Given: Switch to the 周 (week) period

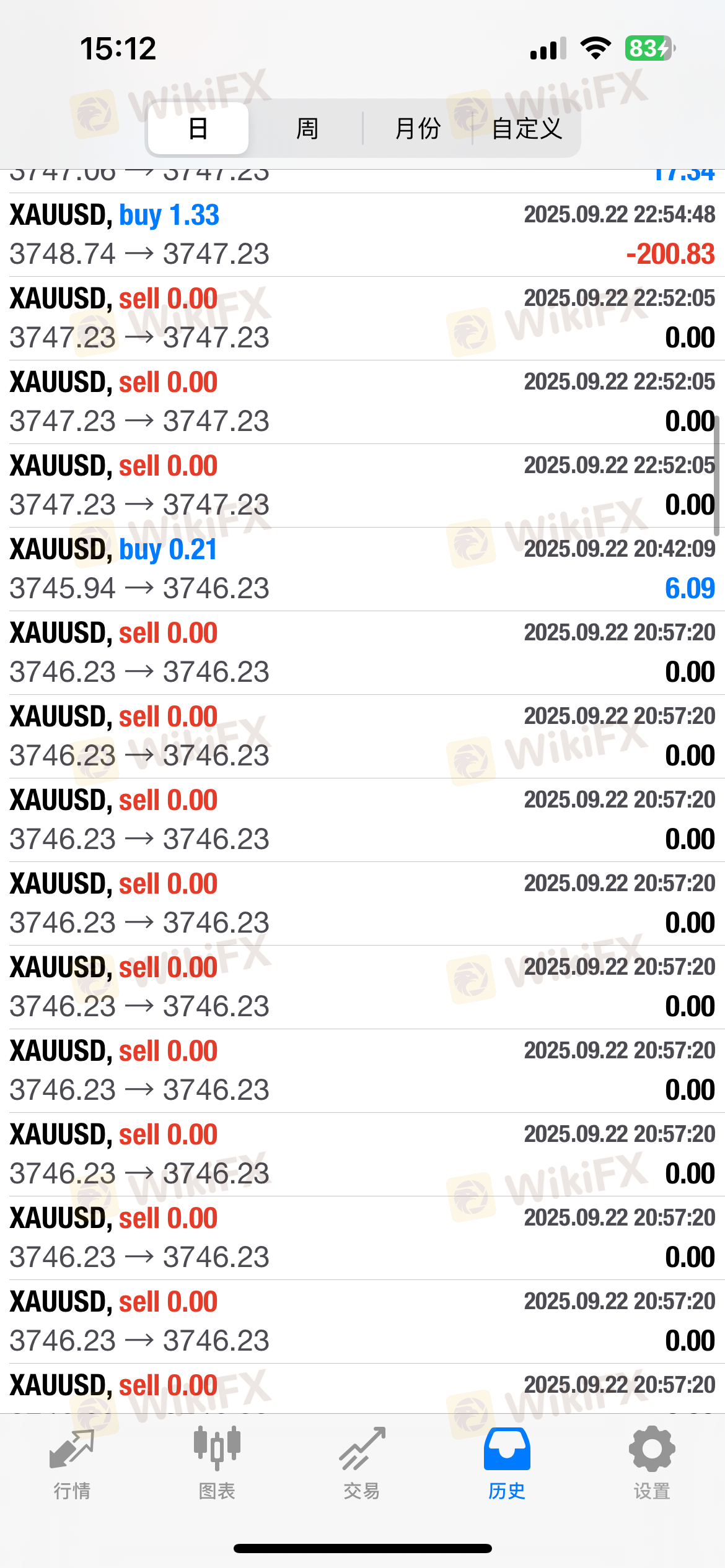Looking at the screenshot, I should [x=307, y=129].
